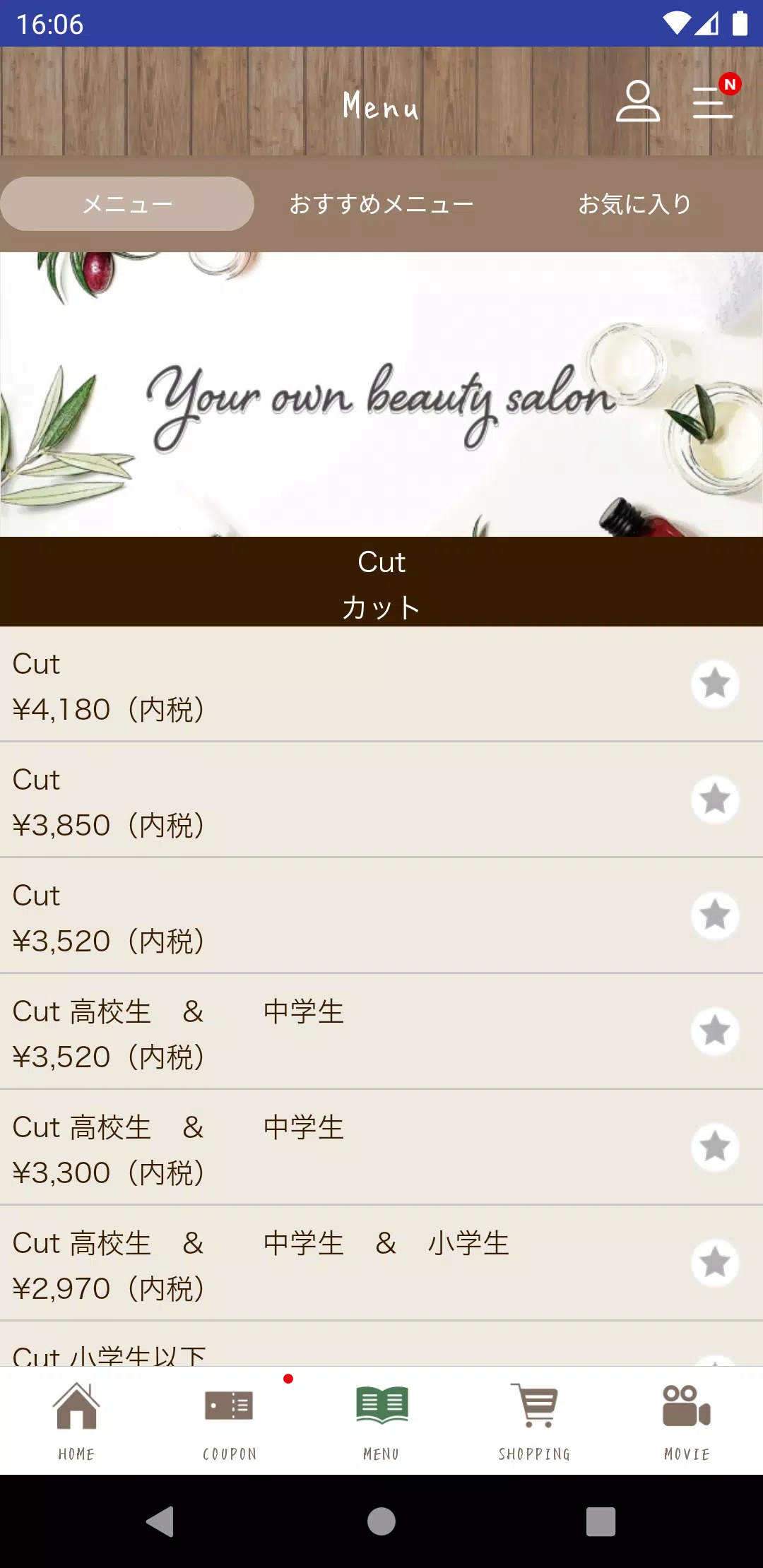Open the profile icon in the header
763x1568 pixels.
[x=638, y=103]
